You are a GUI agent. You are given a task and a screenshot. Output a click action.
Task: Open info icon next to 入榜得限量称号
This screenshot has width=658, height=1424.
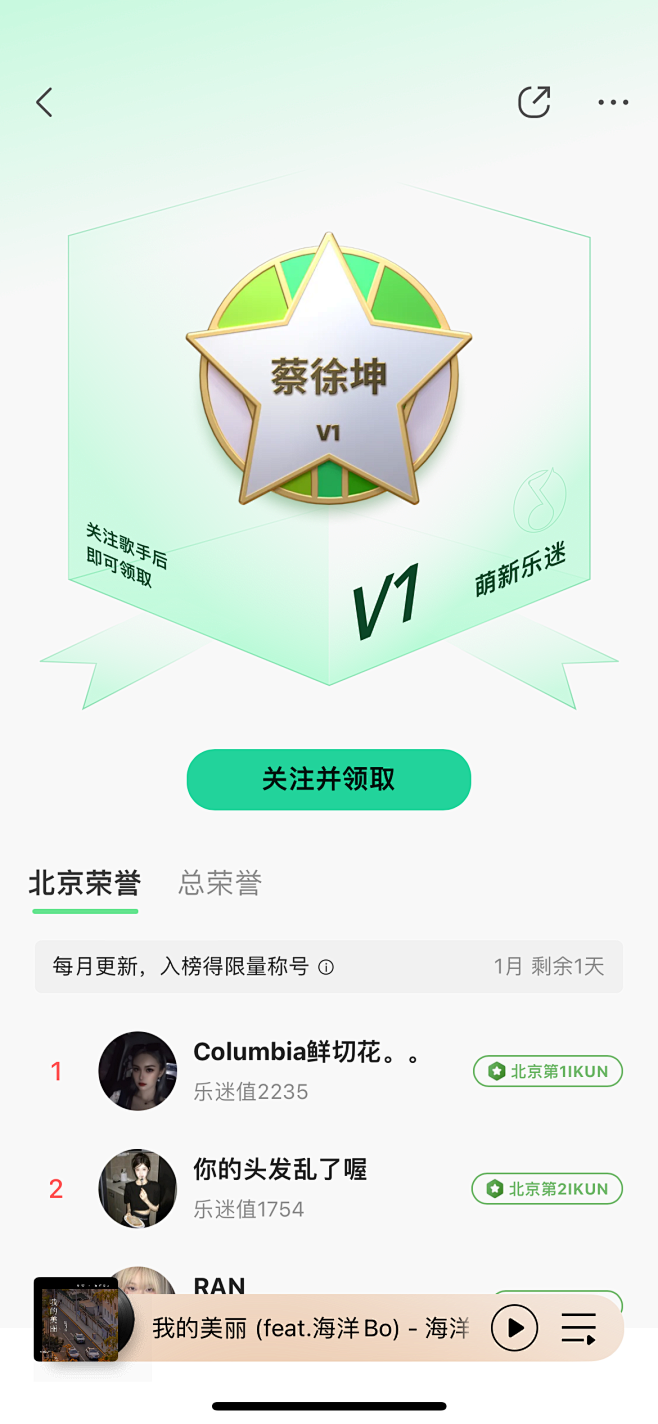click(326, 967)
